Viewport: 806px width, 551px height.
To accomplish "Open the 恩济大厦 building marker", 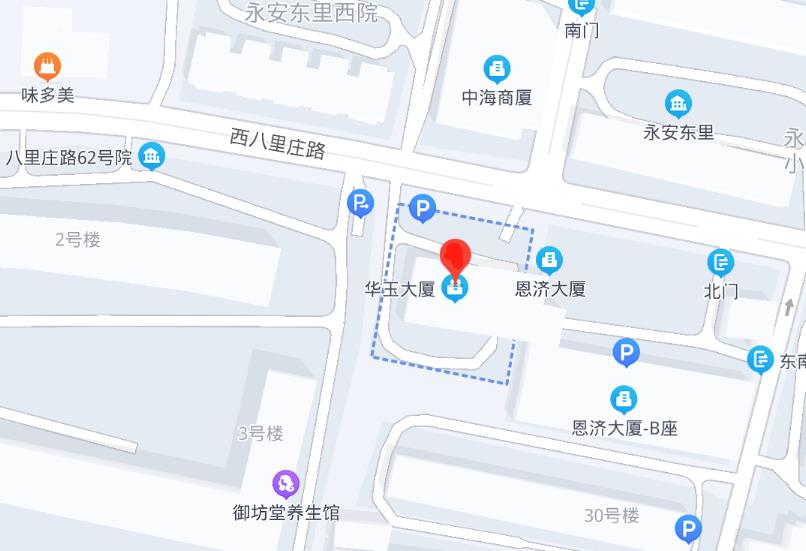I will [x=549, y=261].
